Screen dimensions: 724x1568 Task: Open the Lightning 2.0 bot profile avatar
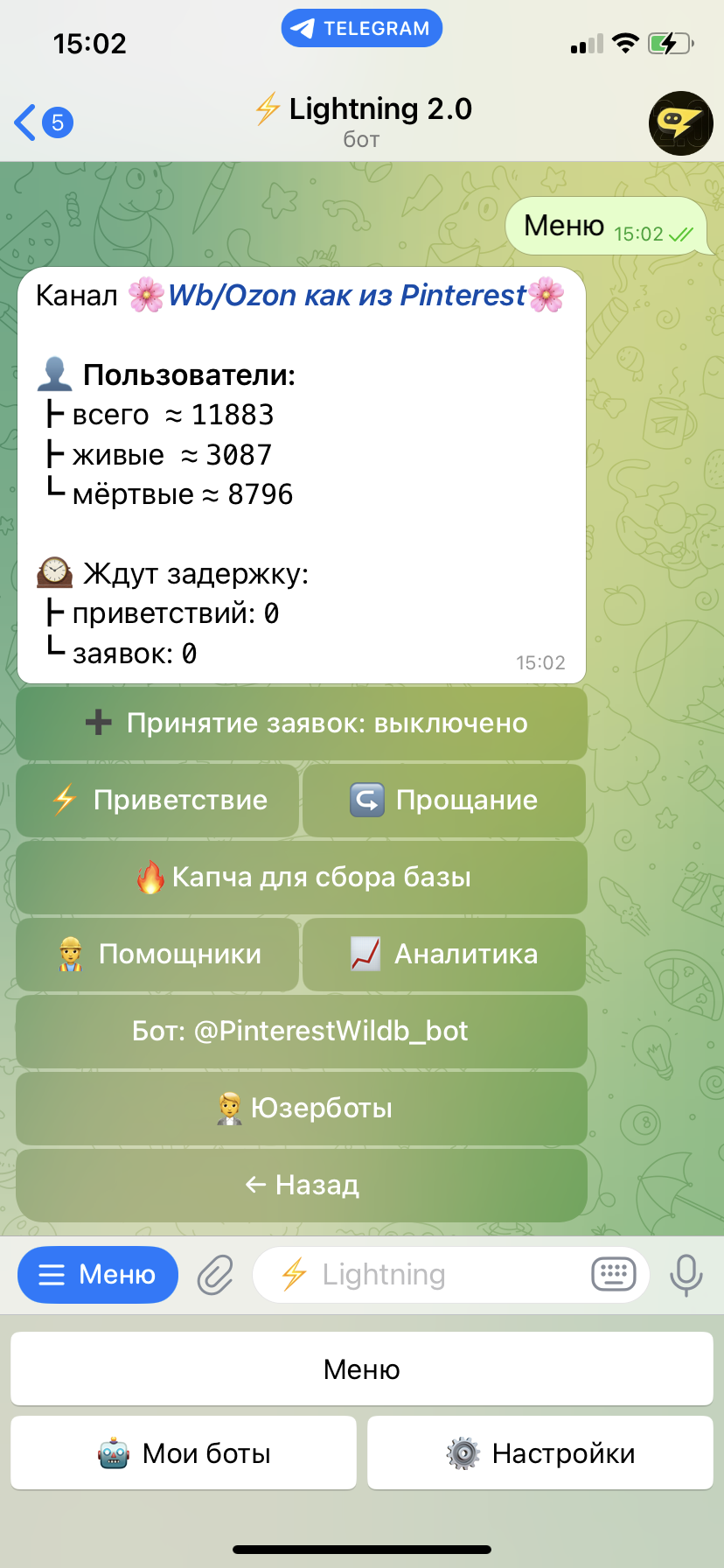coord(680,123)
